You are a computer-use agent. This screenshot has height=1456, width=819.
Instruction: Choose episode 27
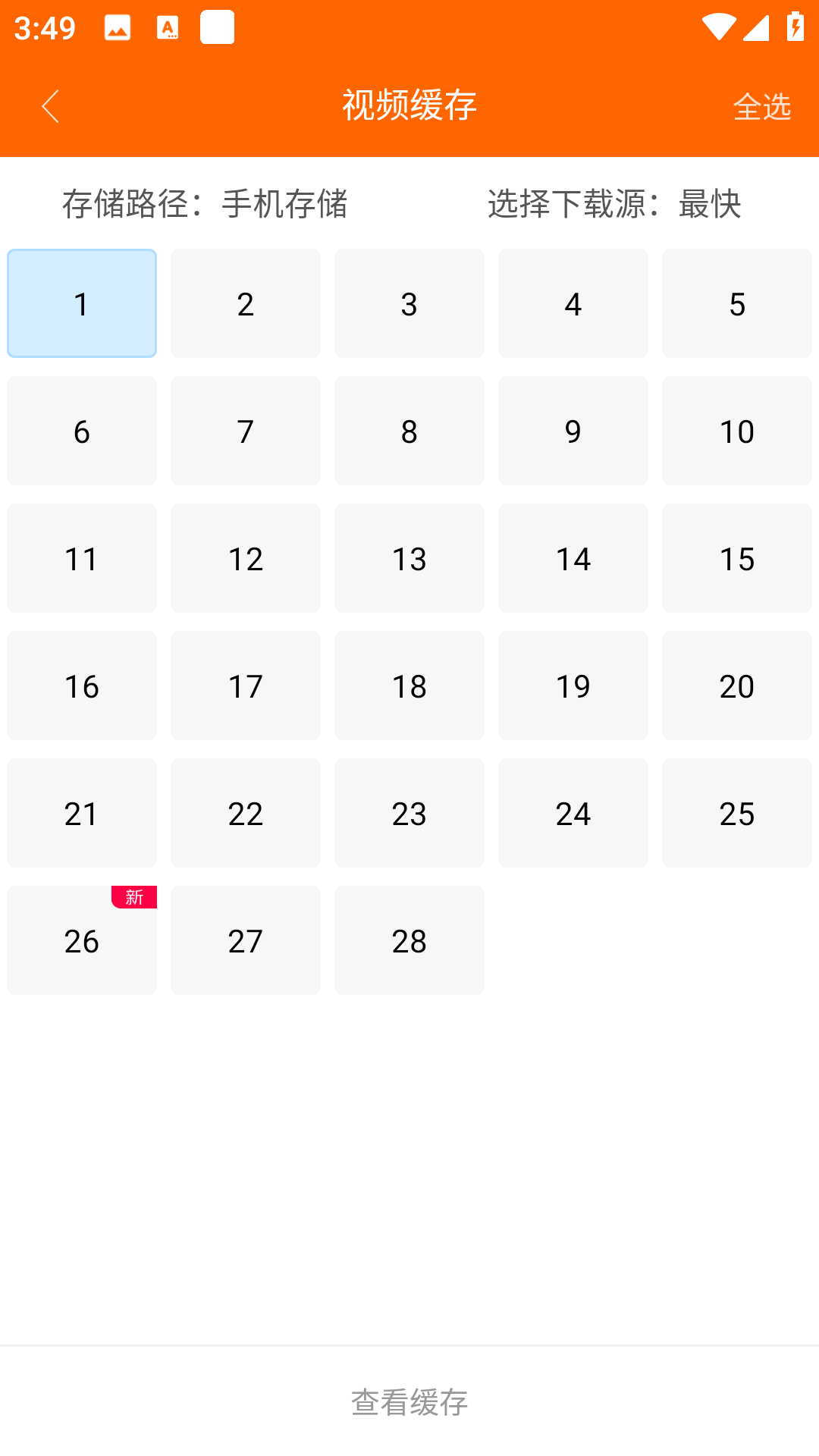(246, 940)
